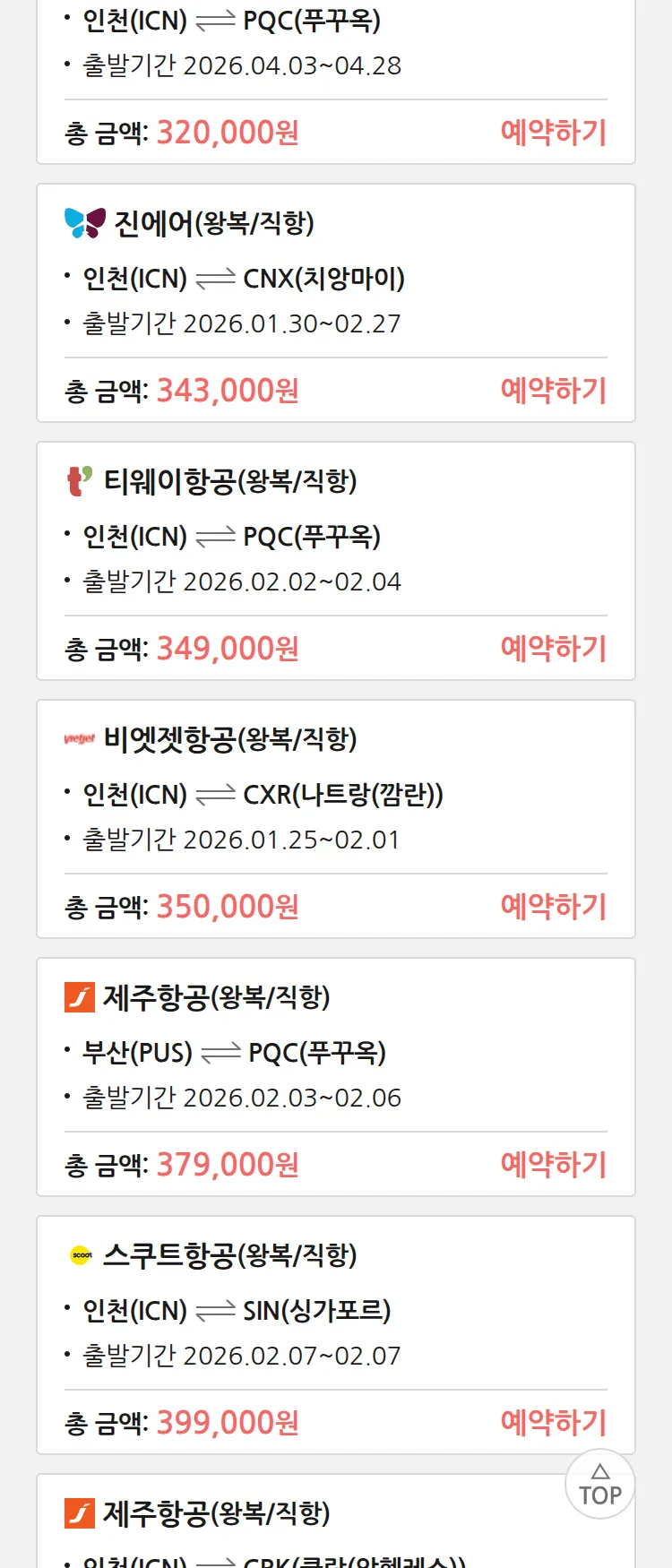The width and height of the screenshot is (672, 1568).
Task: Open the 진에어 인천–CNX flight card
Action: tap(335, 278)
